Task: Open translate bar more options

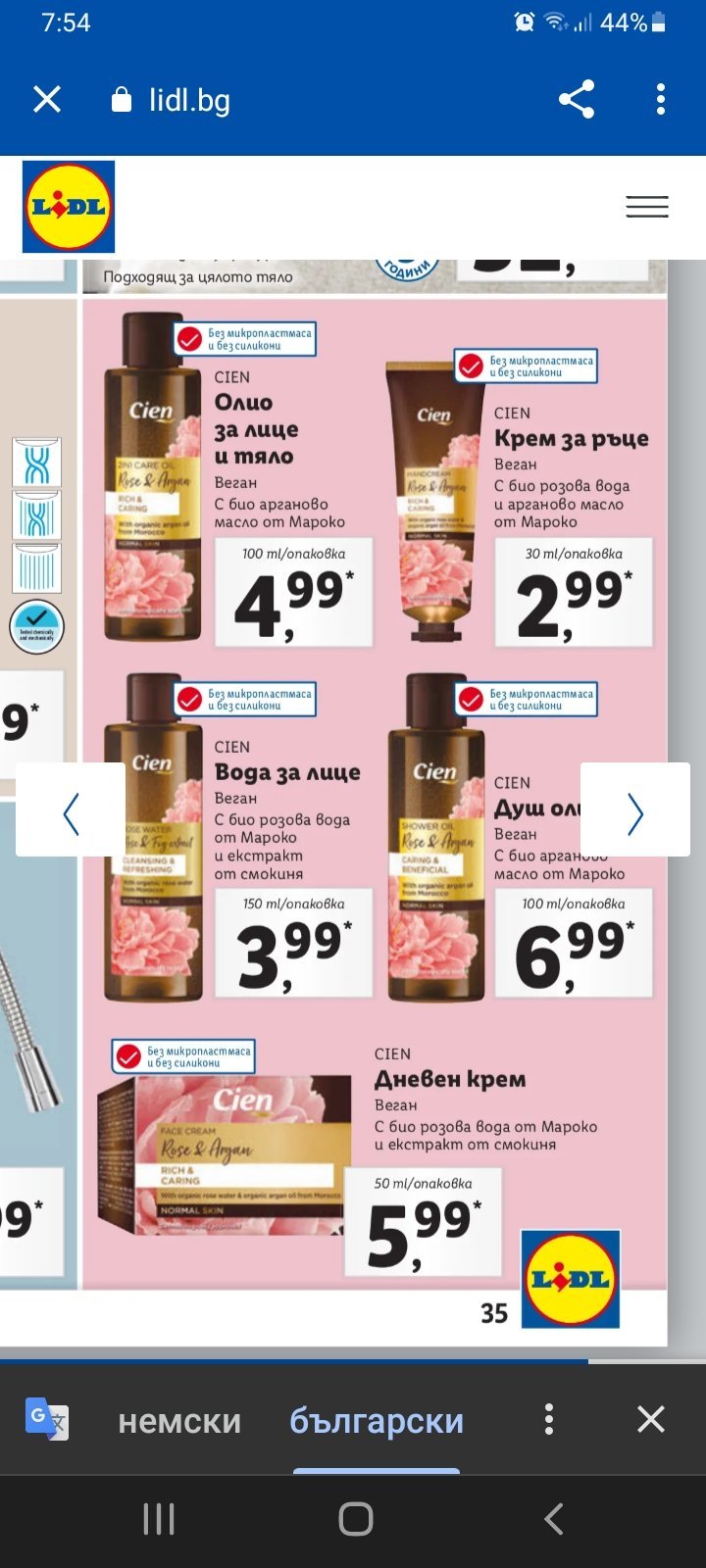Action: pos(549,1419)
